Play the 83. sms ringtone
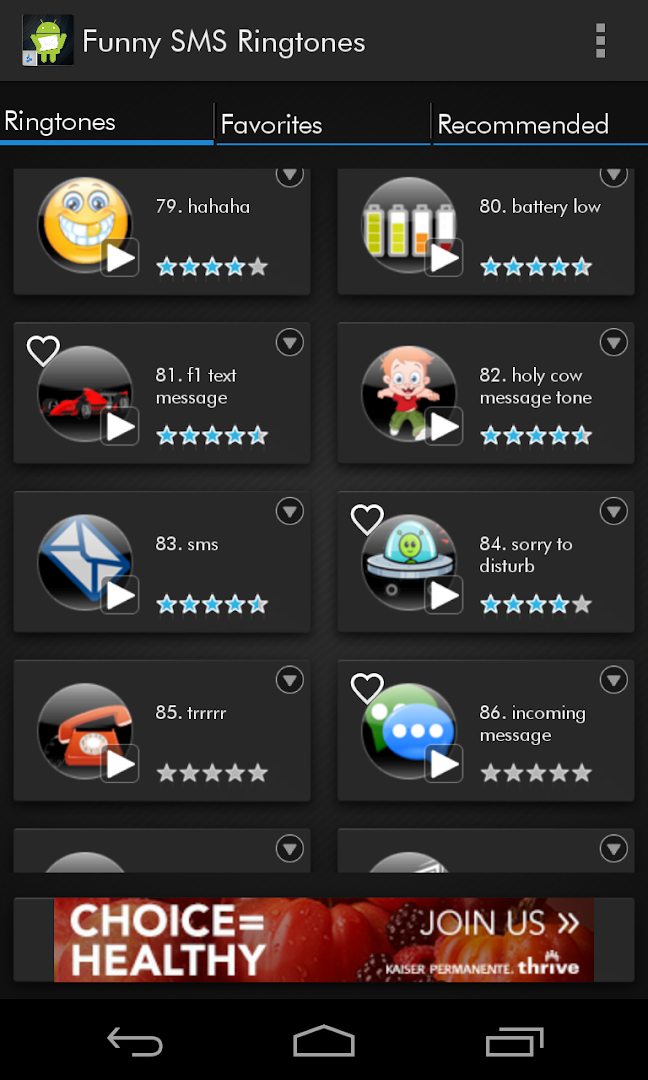 coord(120,596)
